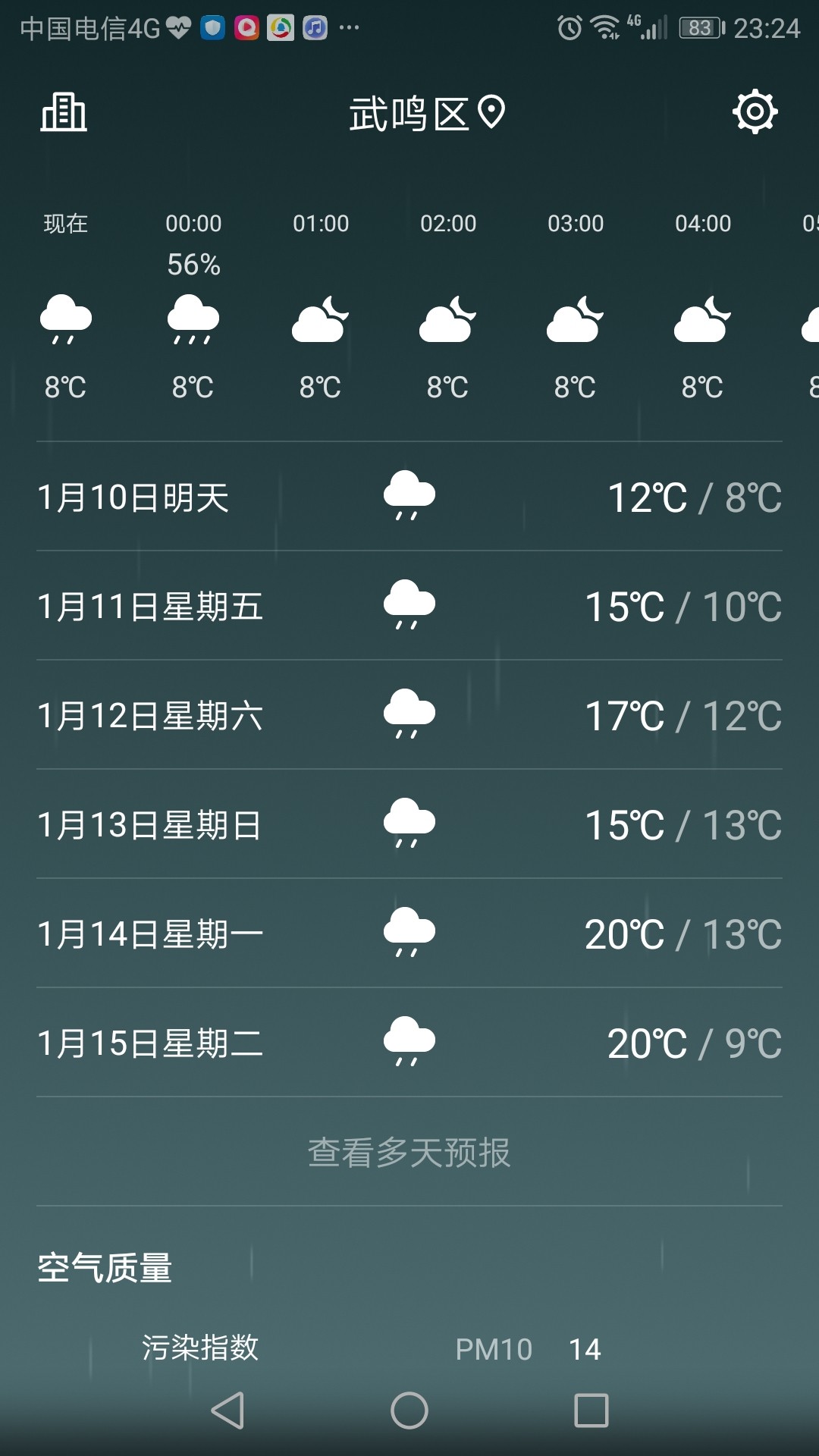Viewport: 819px width, 1456px height.
Task: Go back with the system back button
Action: pos(227,1410)
